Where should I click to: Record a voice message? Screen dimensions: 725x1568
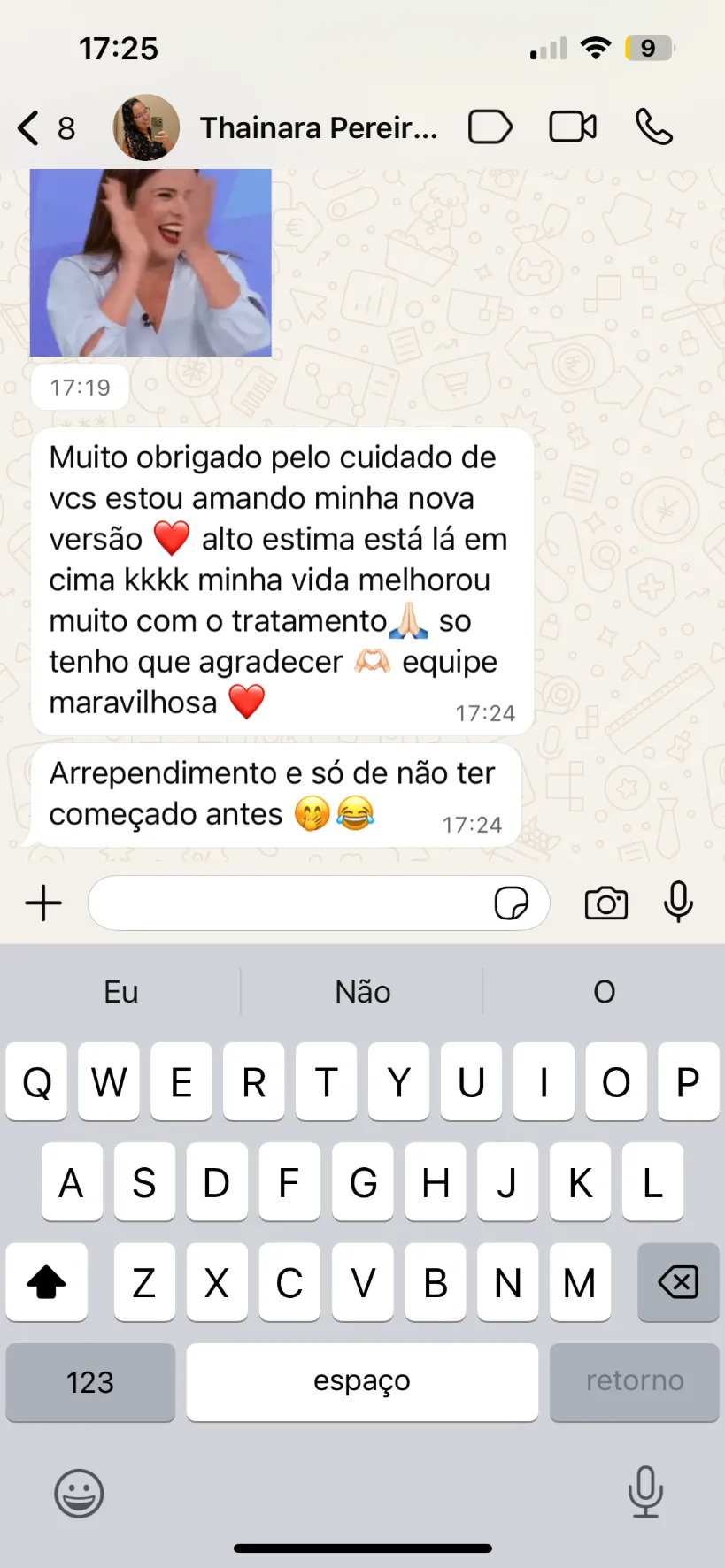(x=678, y=903)
